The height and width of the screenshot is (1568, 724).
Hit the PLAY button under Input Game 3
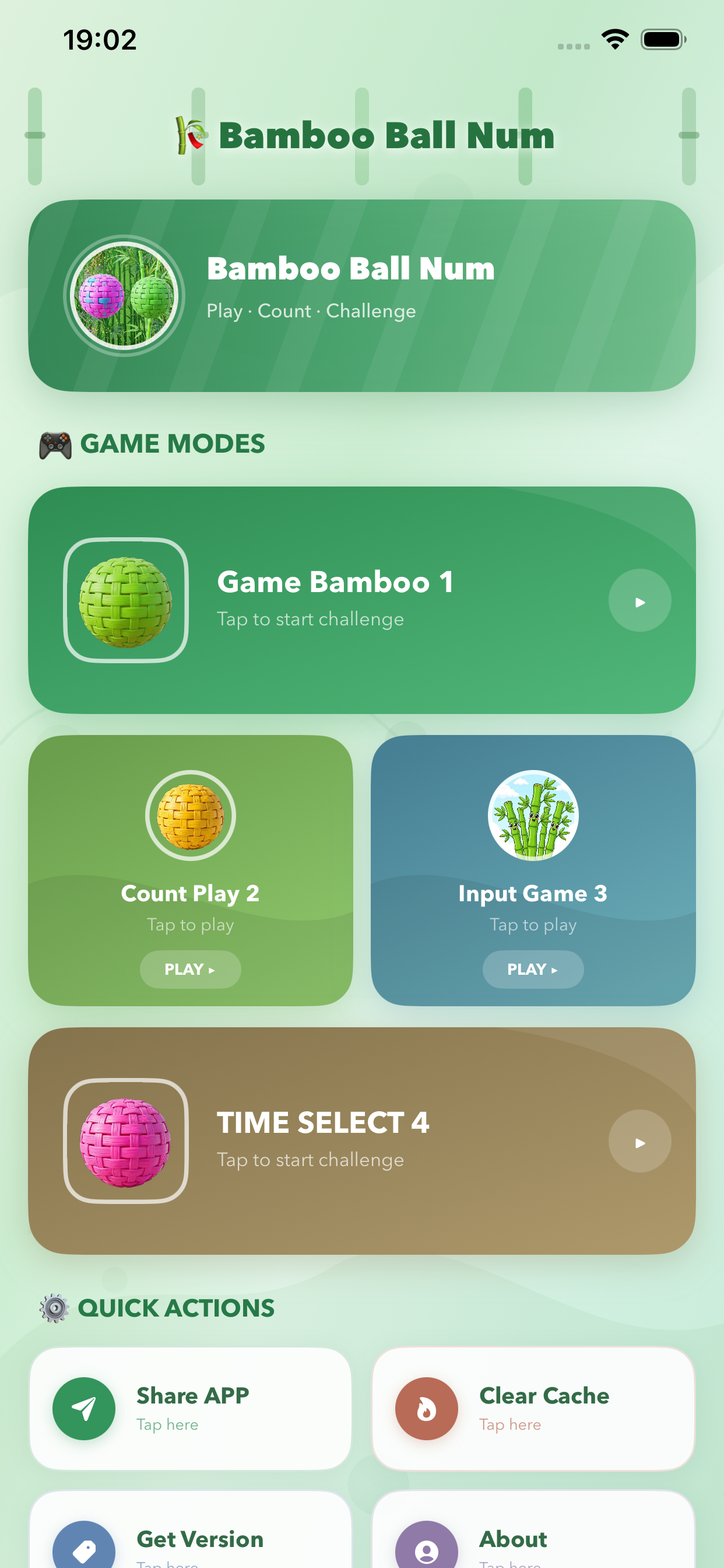[533, 969]
